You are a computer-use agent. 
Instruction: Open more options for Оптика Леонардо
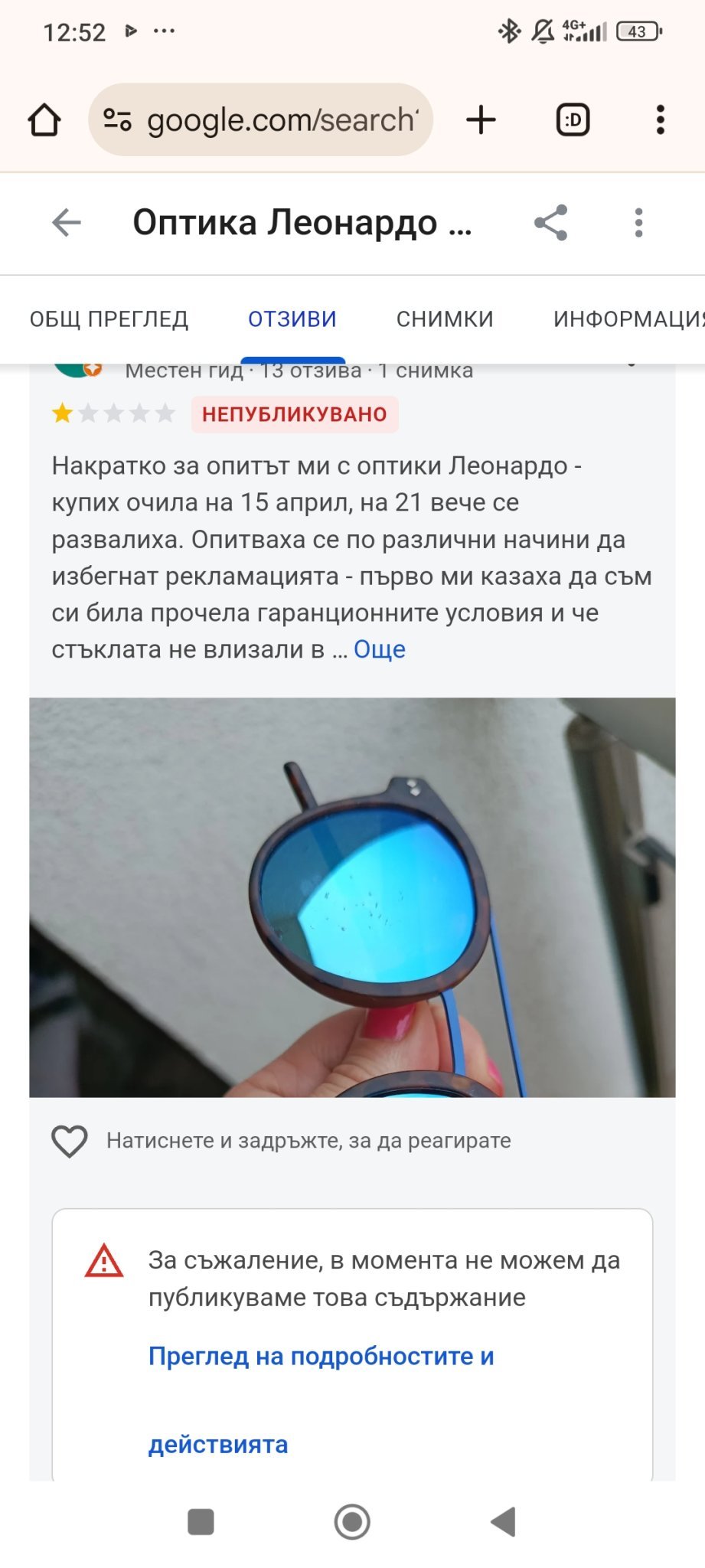point(638,223)
